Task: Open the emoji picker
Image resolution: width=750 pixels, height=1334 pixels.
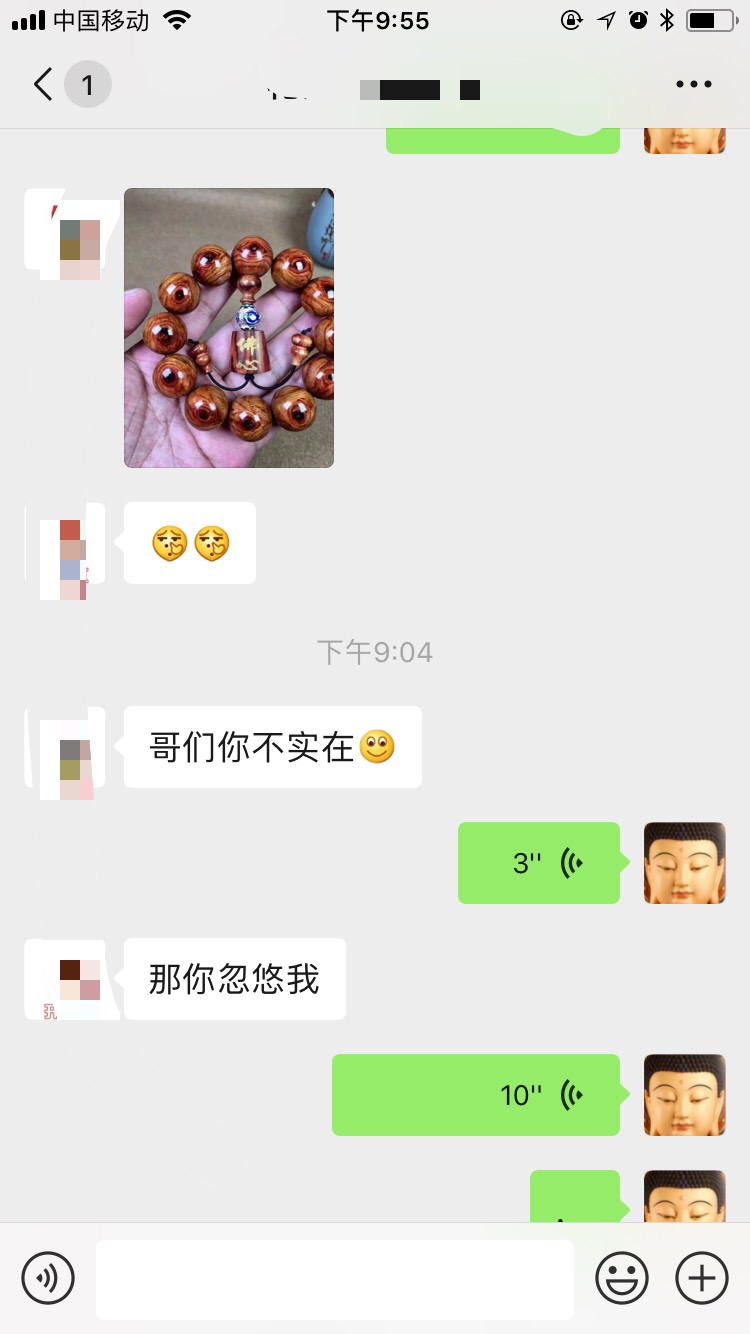Action: click(x=622, y=1278)
